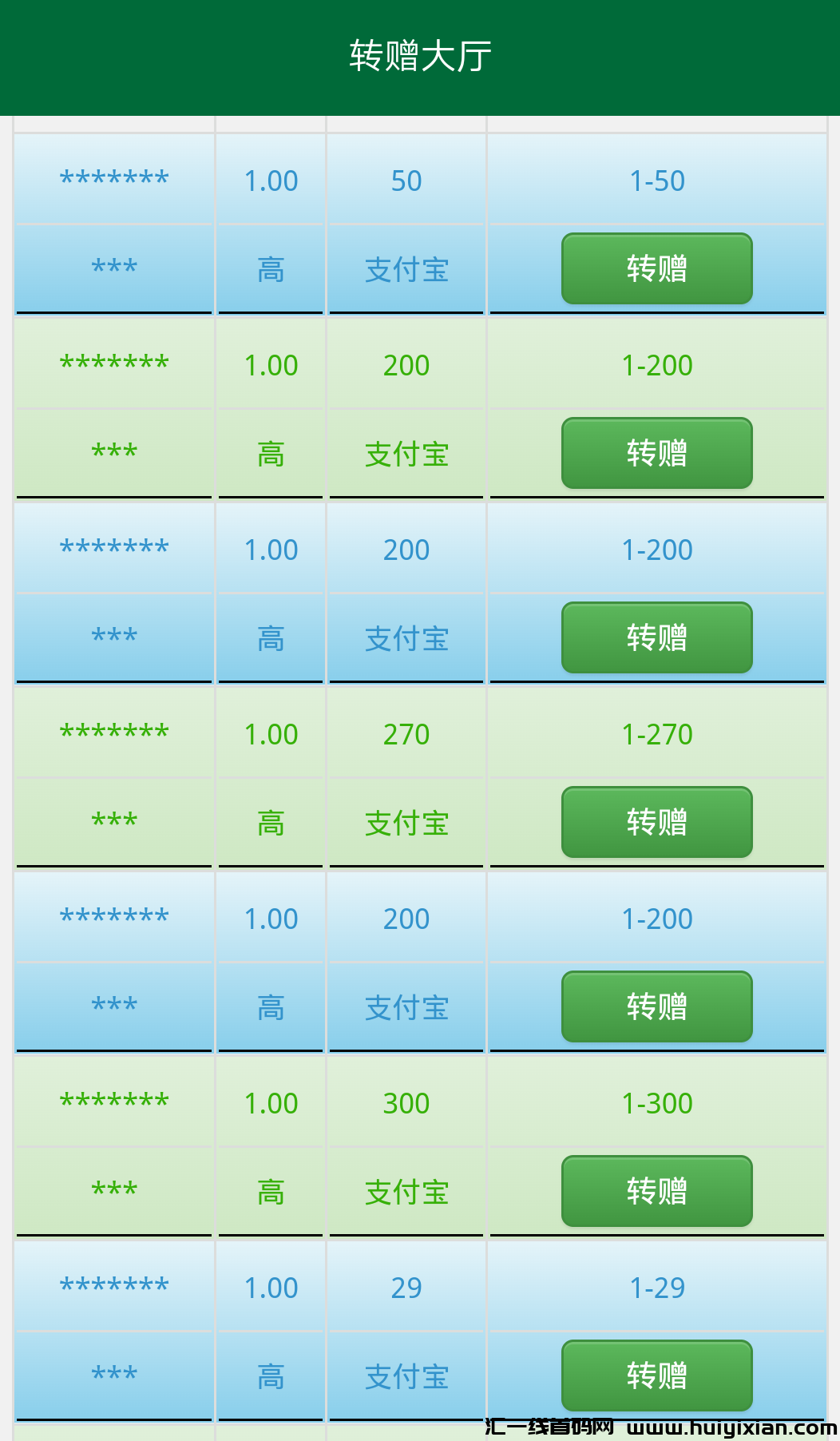
Task: Click 支付宝 label in the 1-270 row
Action: pos(406,823)
